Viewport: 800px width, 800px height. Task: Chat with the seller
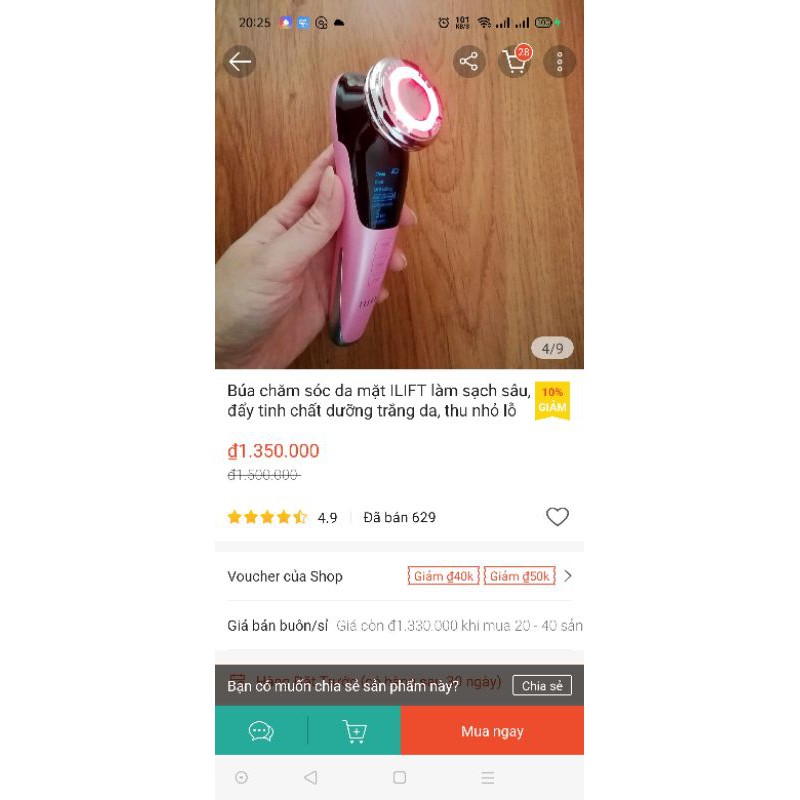click(x=261, y=732)
